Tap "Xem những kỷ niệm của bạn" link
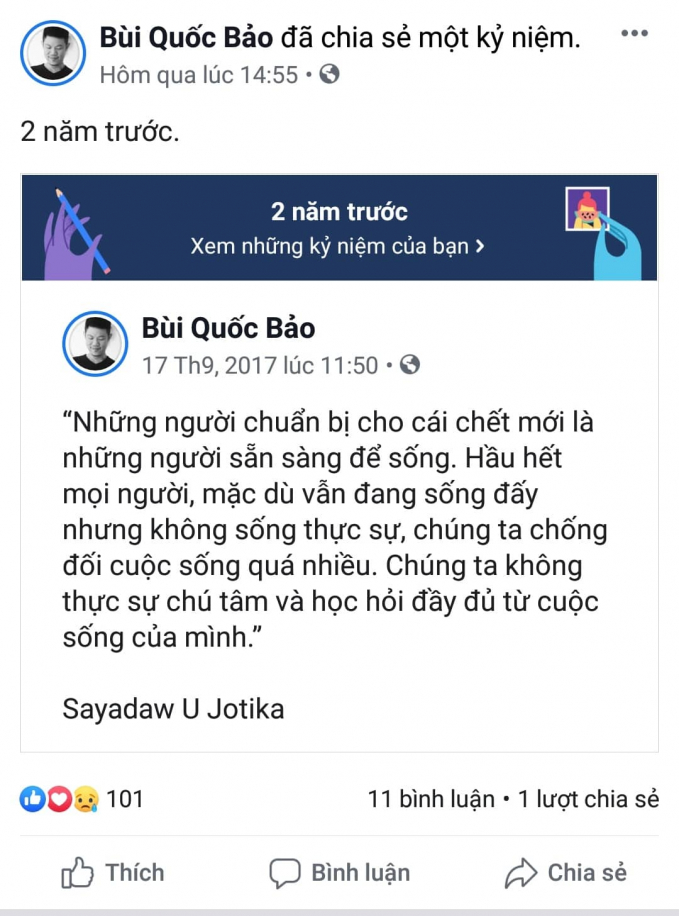The height and width of the screenshot is (916, 679). point(338,246)
